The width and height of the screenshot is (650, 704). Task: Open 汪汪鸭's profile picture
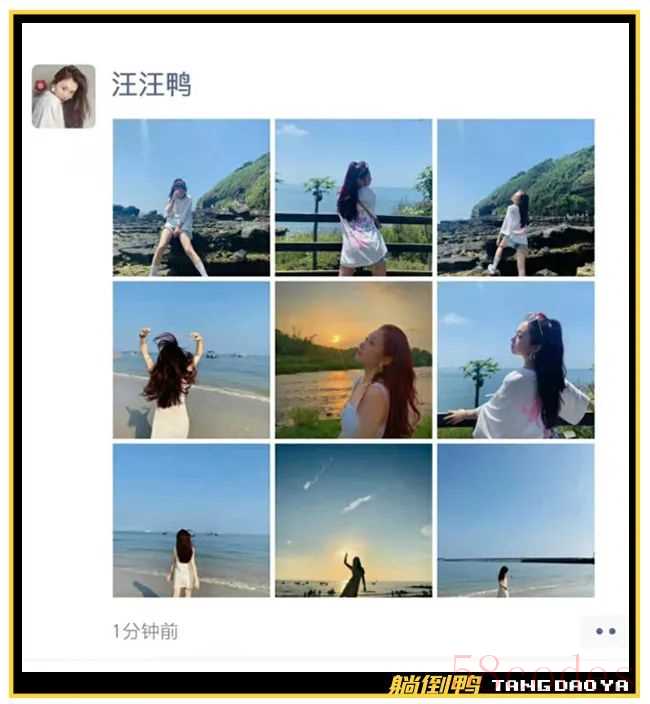(63, 97)
